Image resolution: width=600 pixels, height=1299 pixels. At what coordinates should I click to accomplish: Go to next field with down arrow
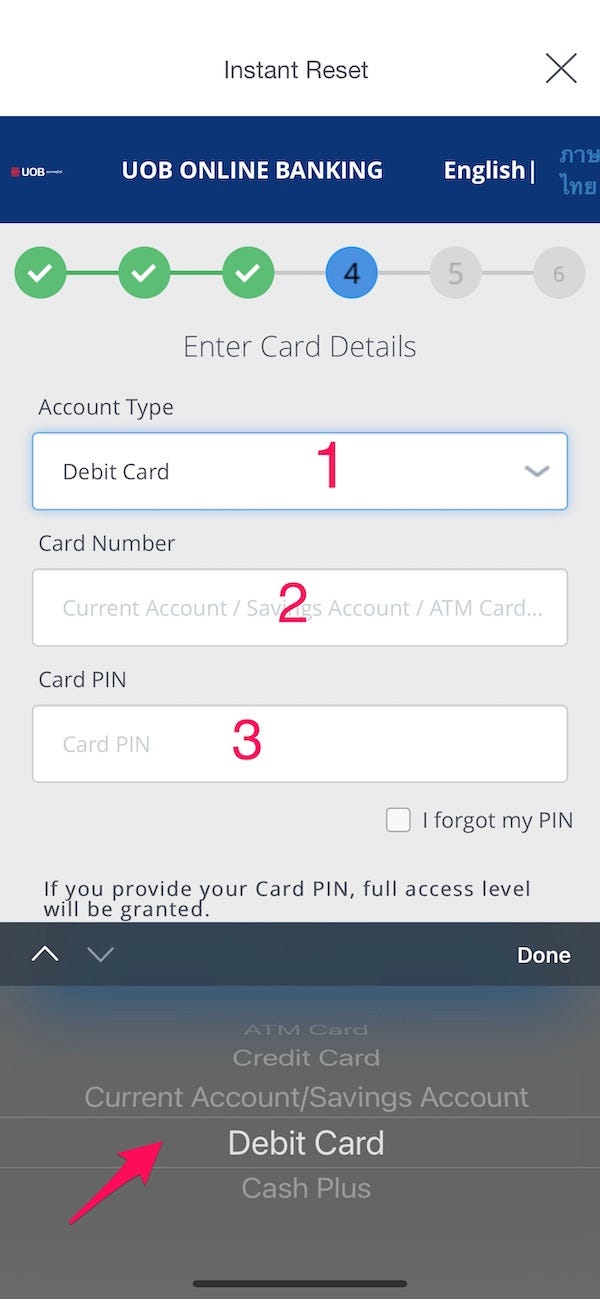[x=100, y=955]
